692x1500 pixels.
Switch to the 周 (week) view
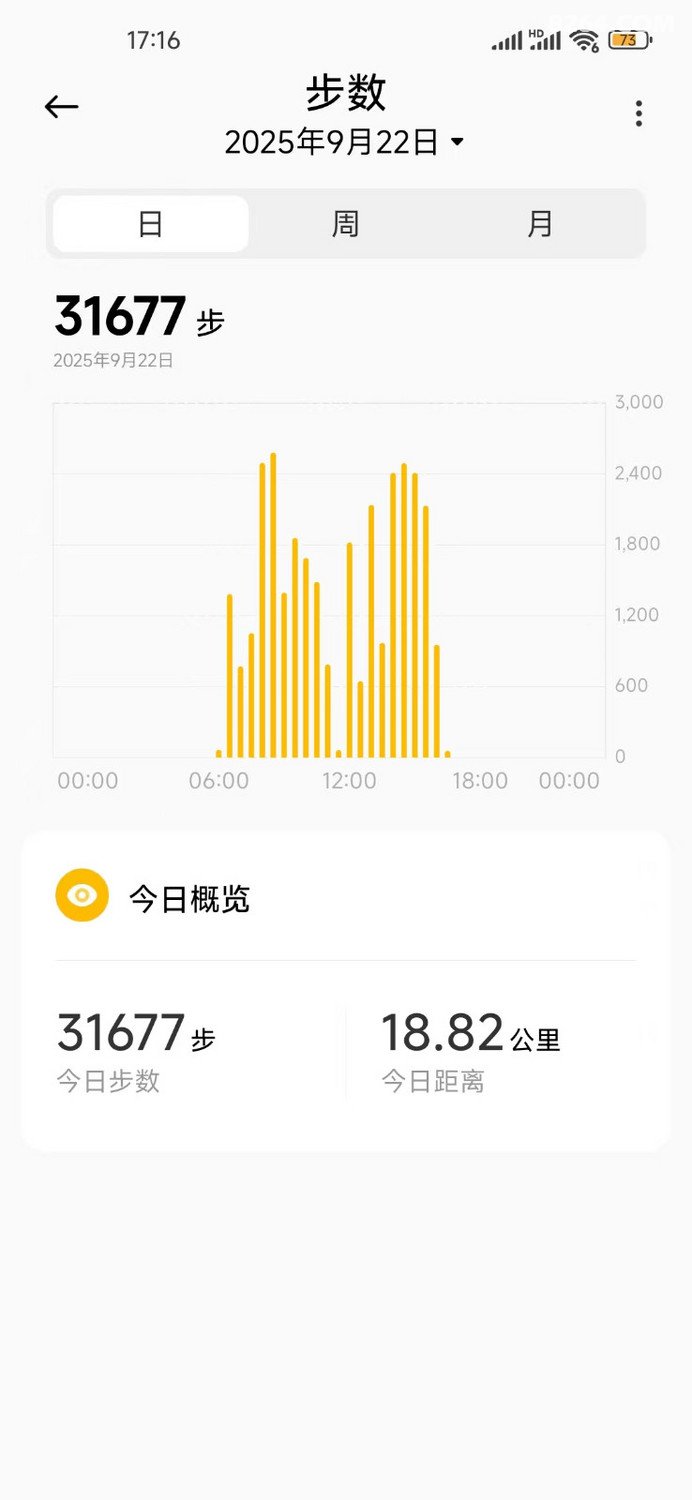(345, 224)
